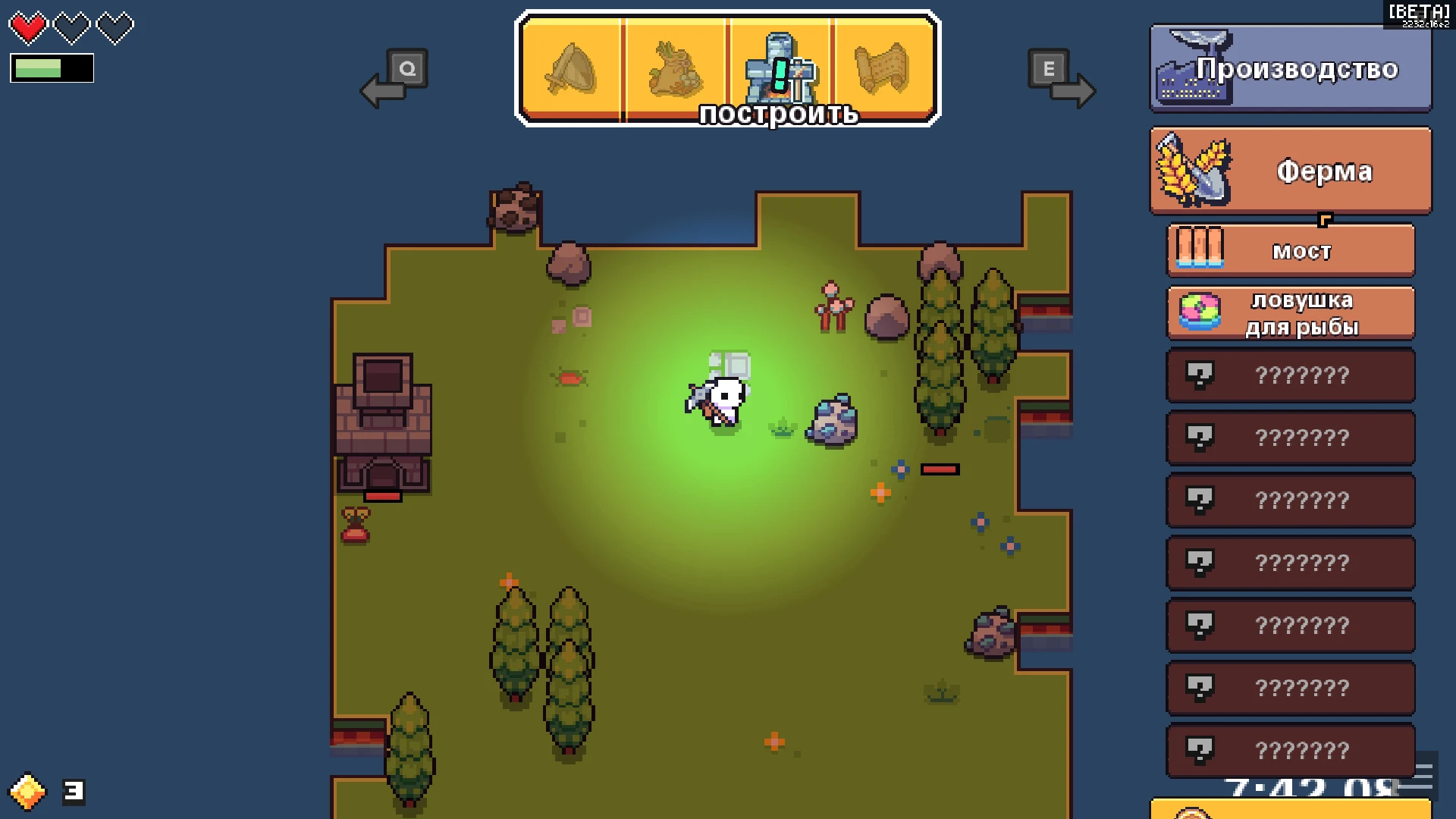The width and height of the screenshot is (1456, 819).
Task: Open the Производство build category
Action: click(x=1291, y=68)
